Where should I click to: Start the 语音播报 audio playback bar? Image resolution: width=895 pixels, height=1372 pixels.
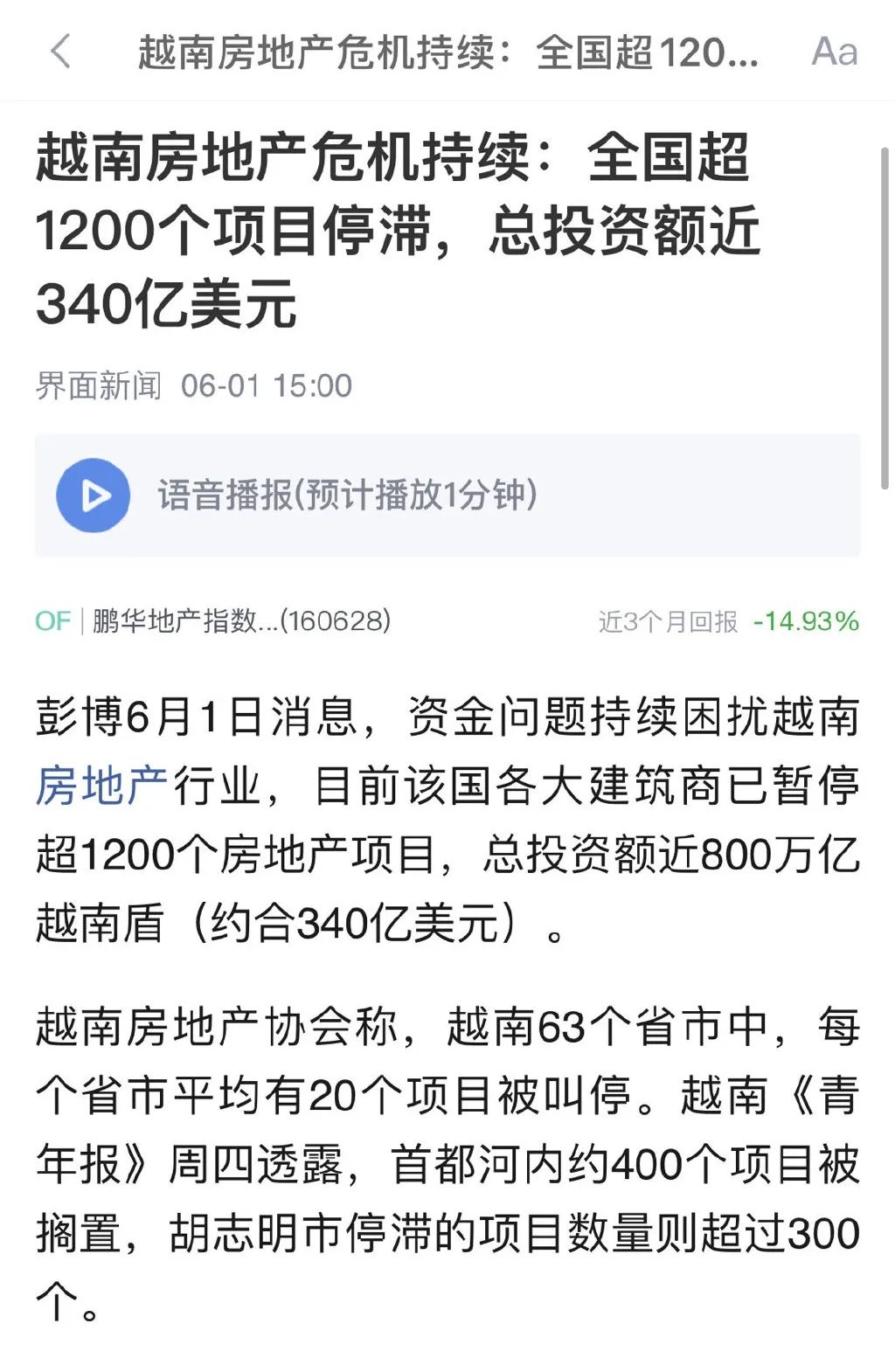click(x=350, y=494)
